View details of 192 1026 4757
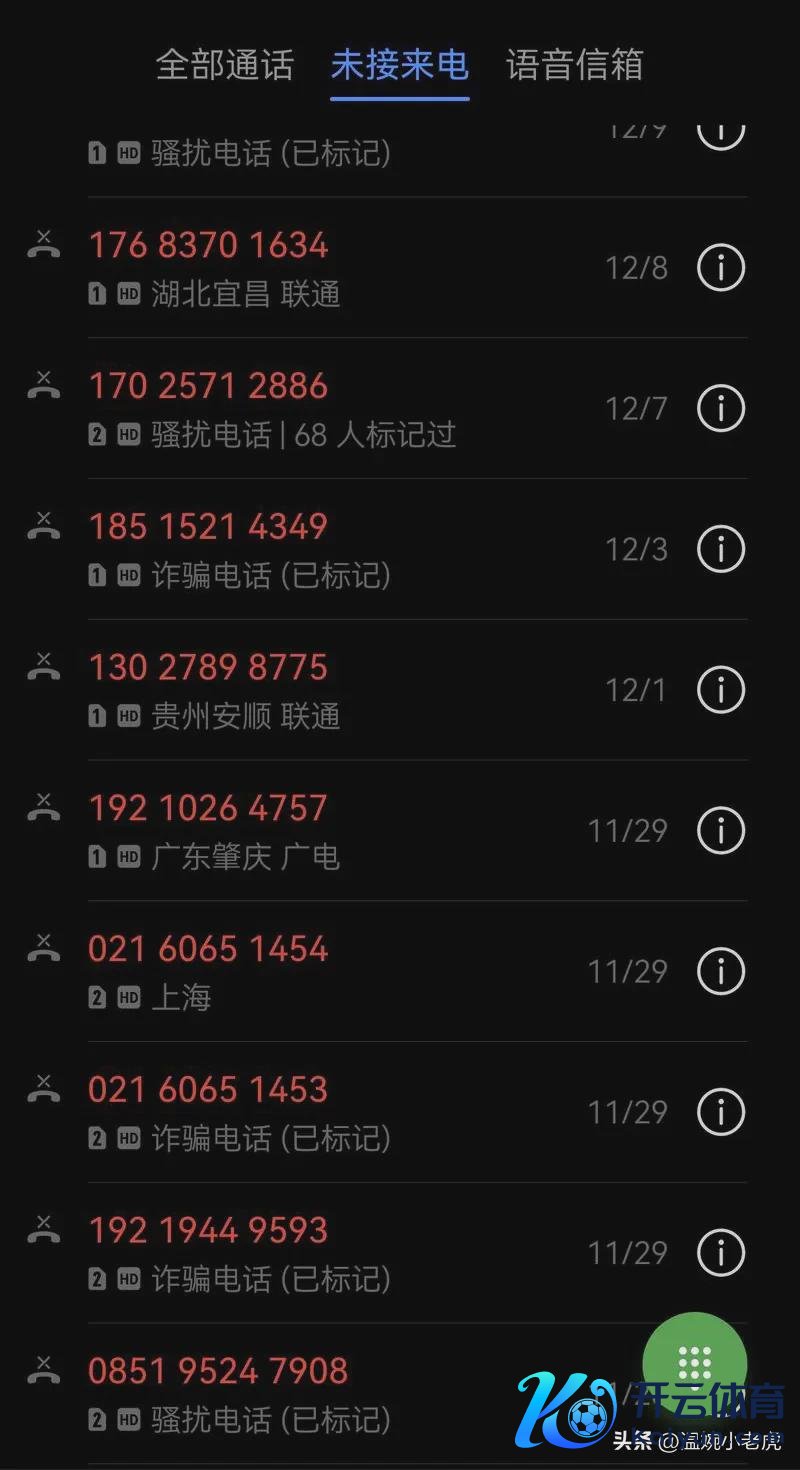 [721, 830]
